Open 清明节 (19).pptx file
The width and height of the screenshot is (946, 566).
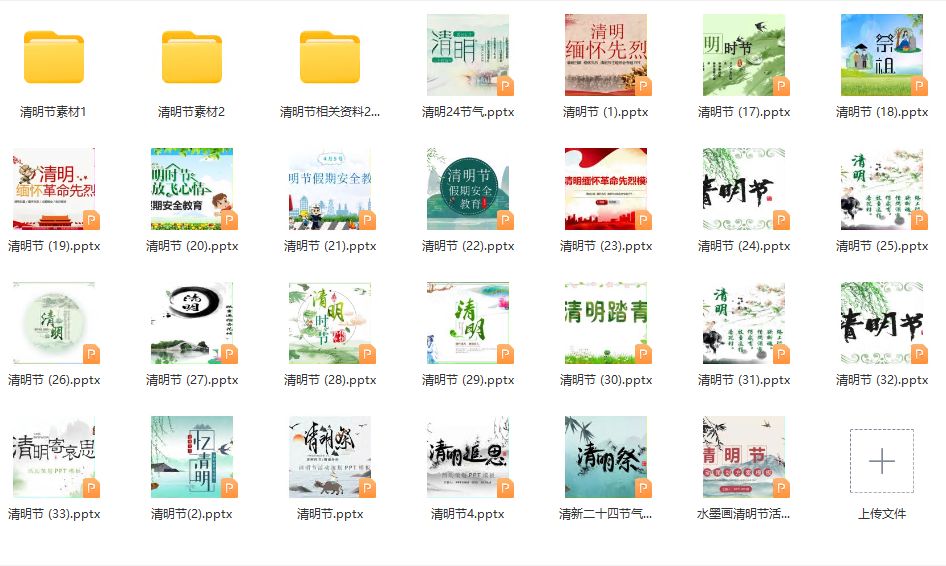[54, 189]
